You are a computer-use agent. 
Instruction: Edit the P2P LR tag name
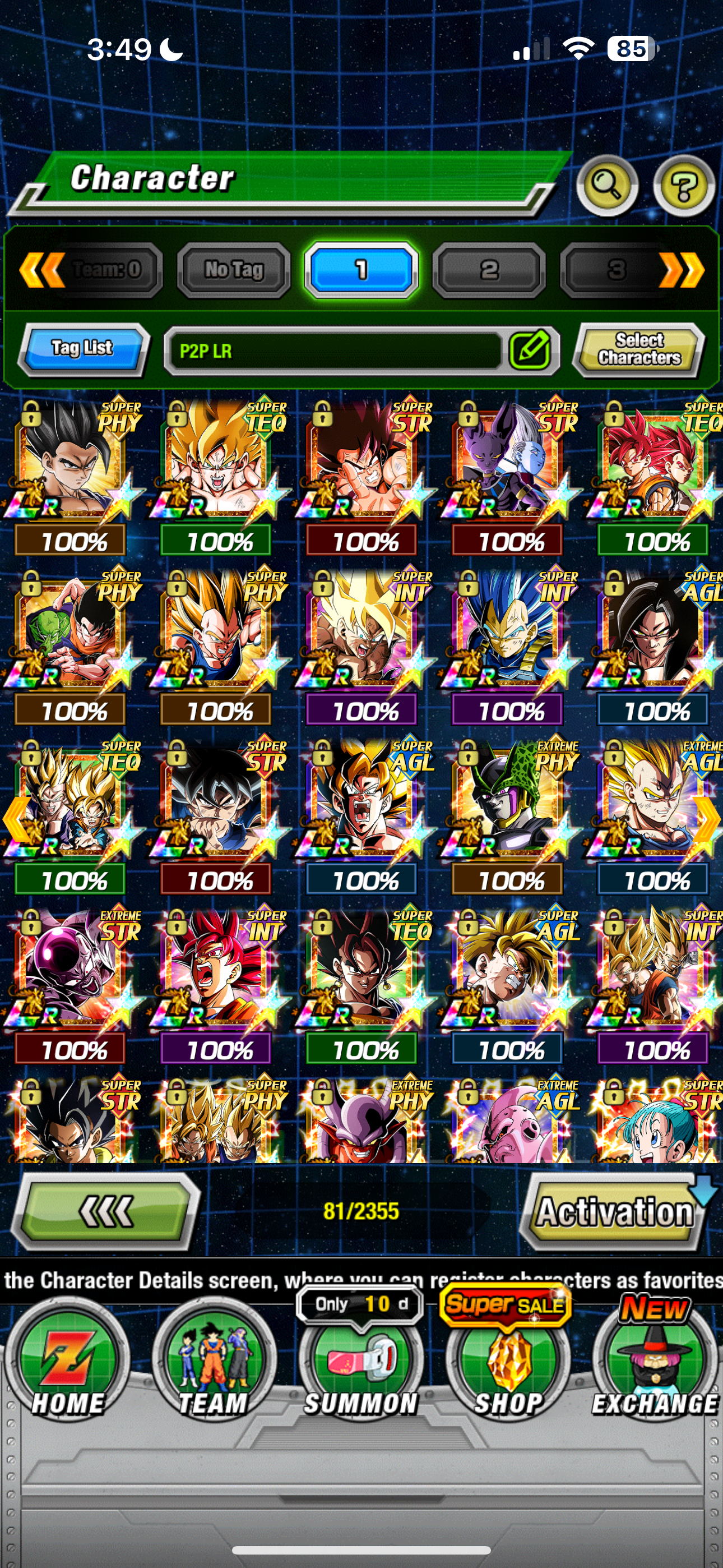[x=530, y=350]
